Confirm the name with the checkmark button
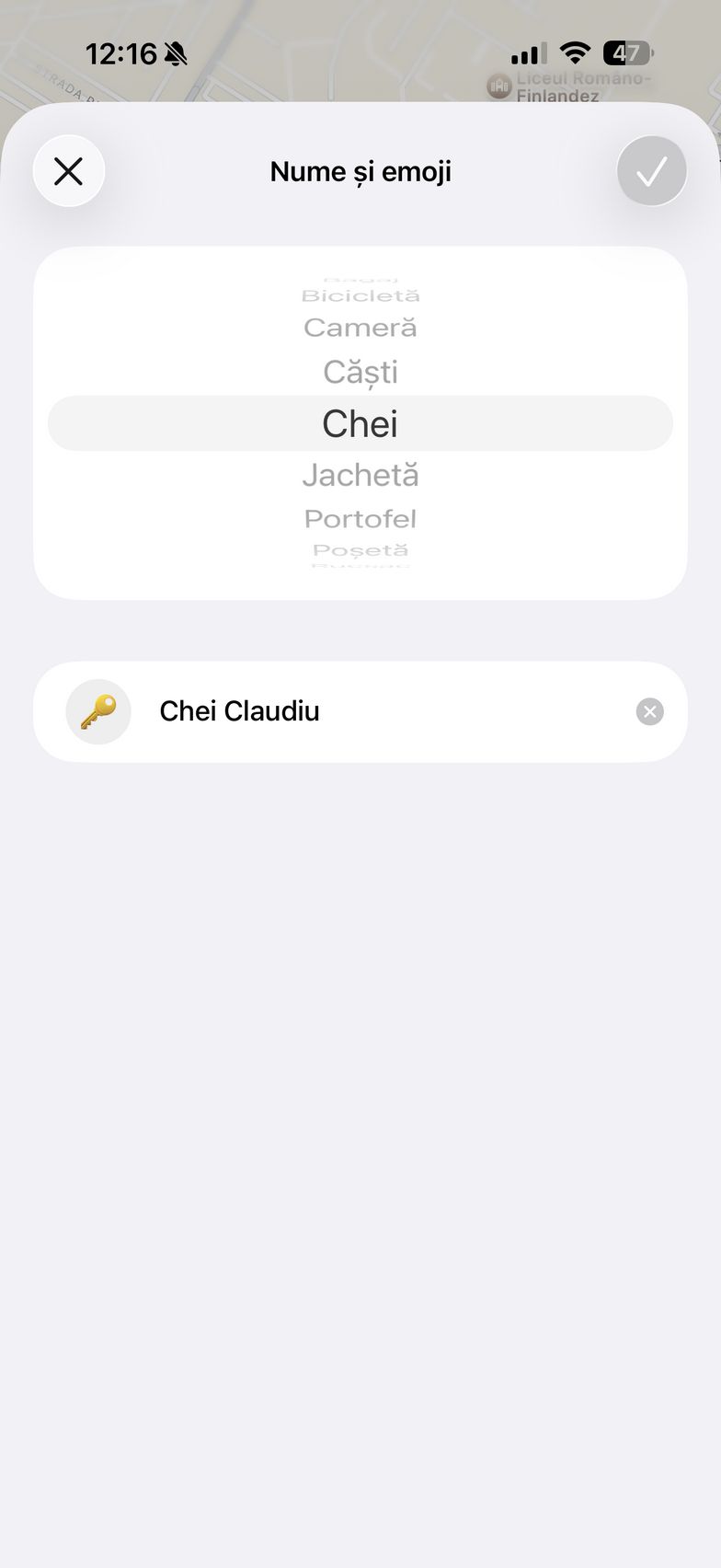 [651, 171]
